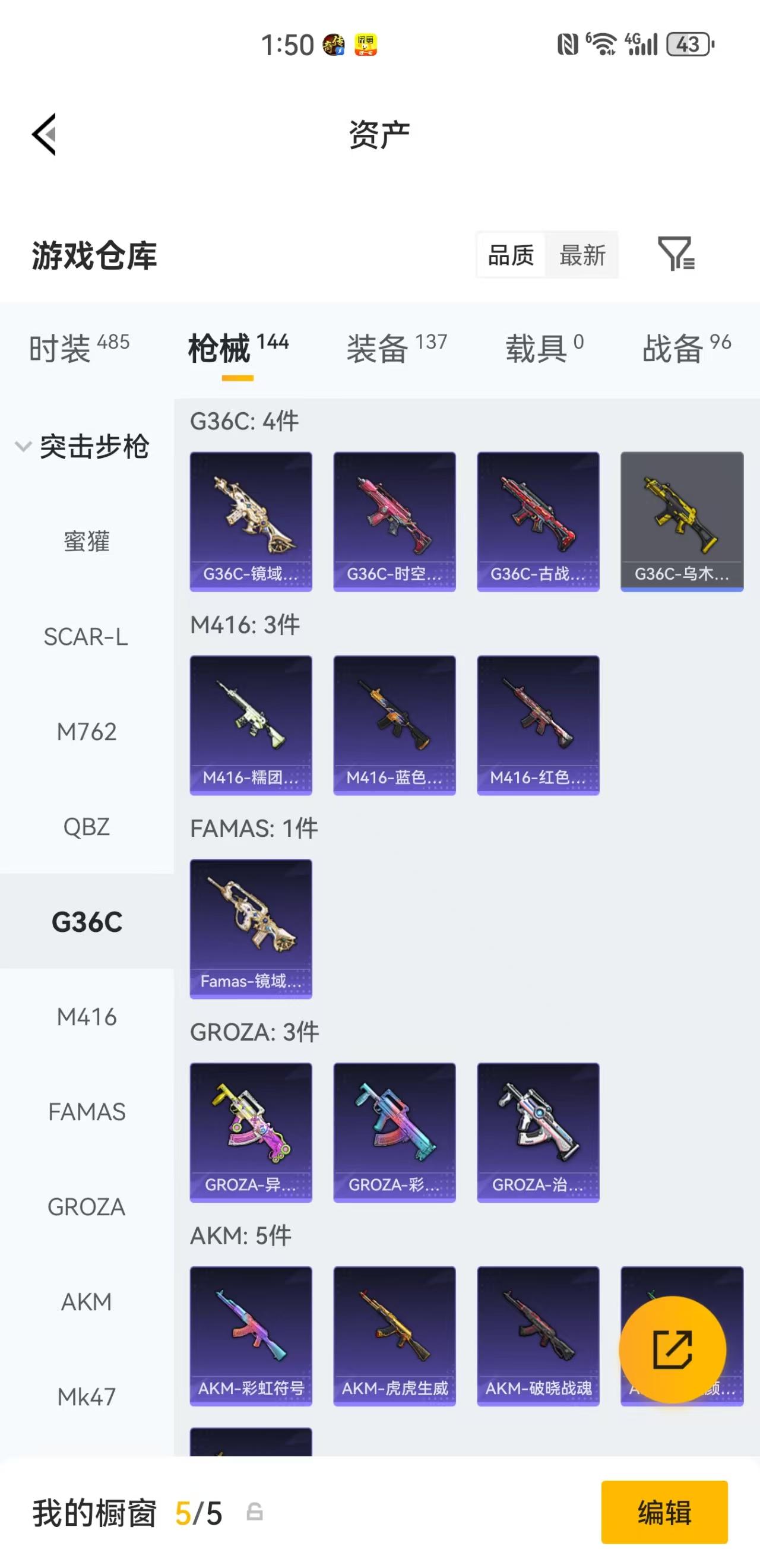Image resolution: width=760 pixels, height=1568 pixels.
Task: Tap the back arrow to leave 资产
Action: point(44,135)
